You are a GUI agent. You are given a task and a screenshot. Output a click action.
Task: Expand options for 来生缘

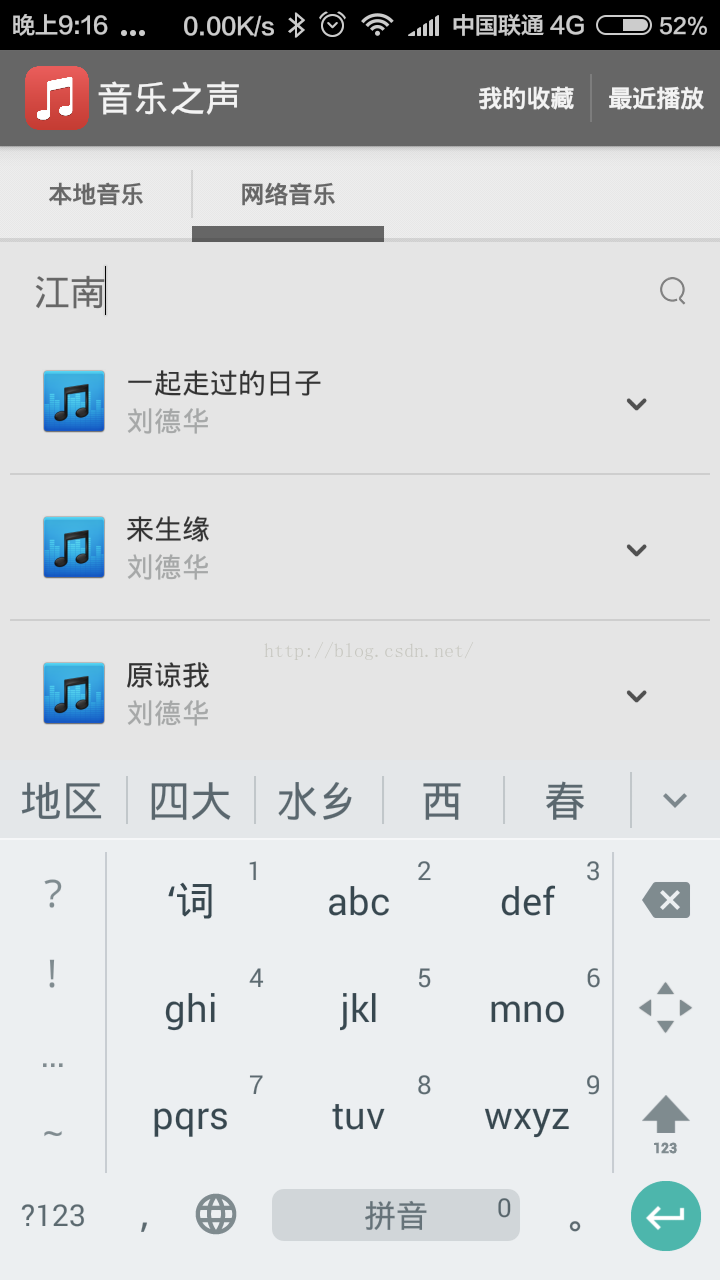point(636,550)
